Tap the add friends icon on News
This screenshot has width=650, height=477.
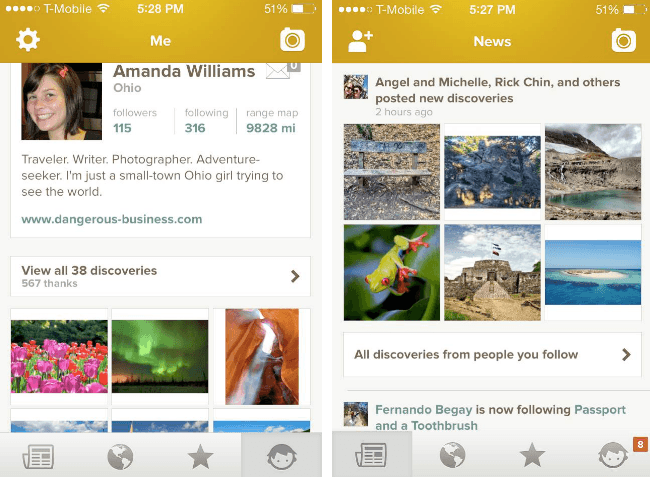click(x=359, y=41)
